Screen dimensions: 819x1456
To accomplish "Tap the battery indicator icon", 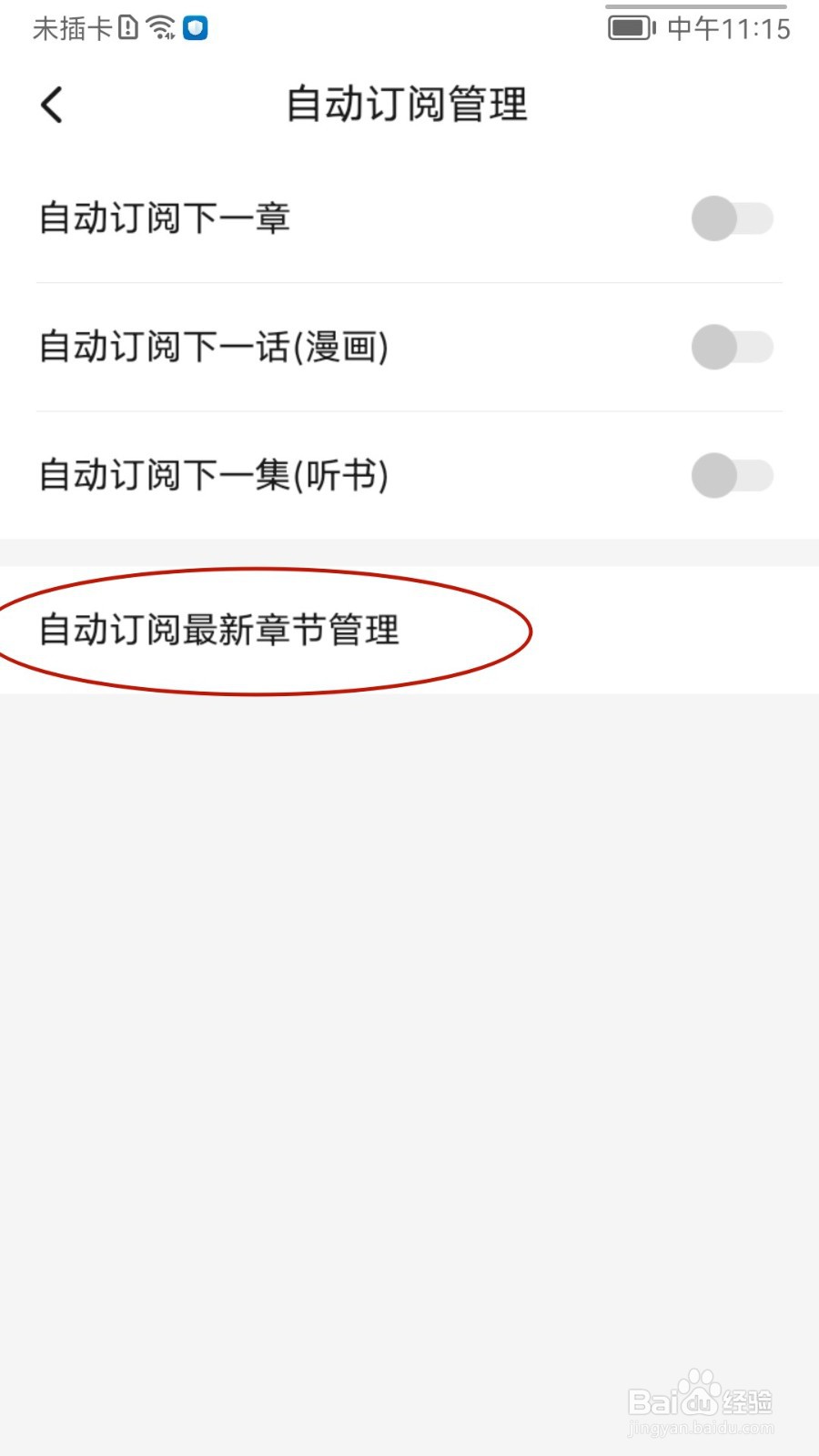I will coord(630,26).
